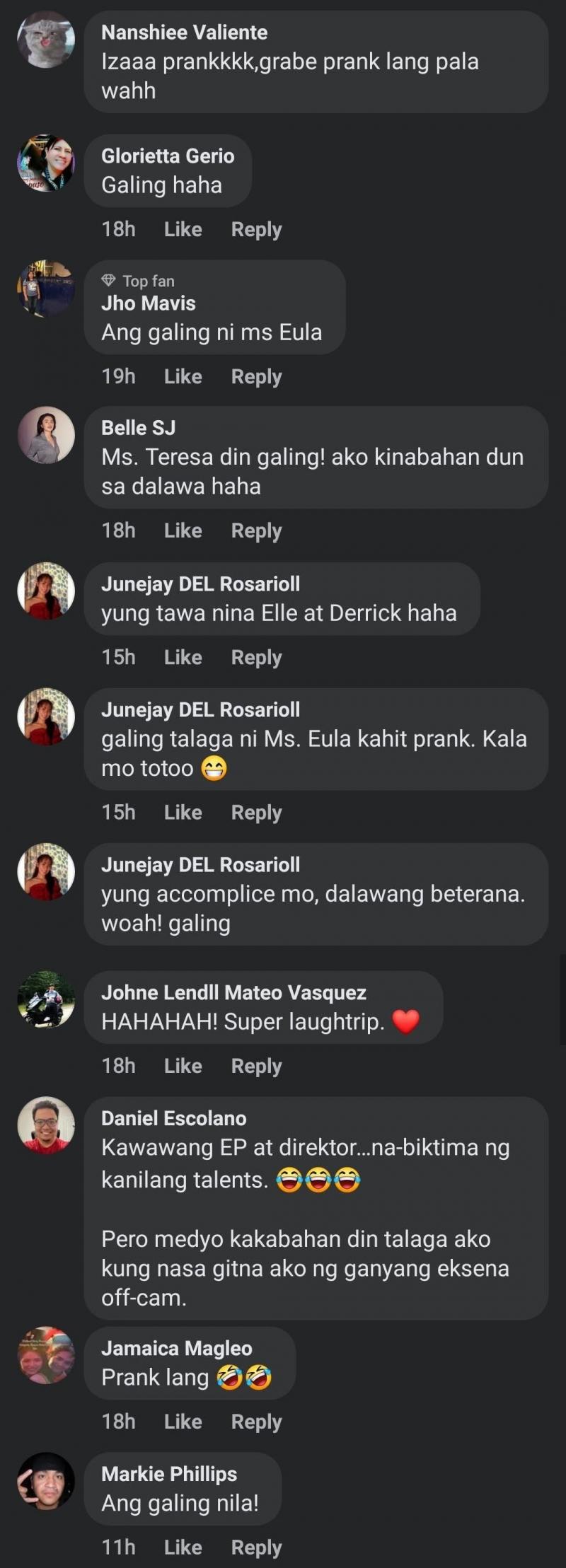
Task: Open Nanshiee Valiente's profile name
Action: click(x=184, y=33)
